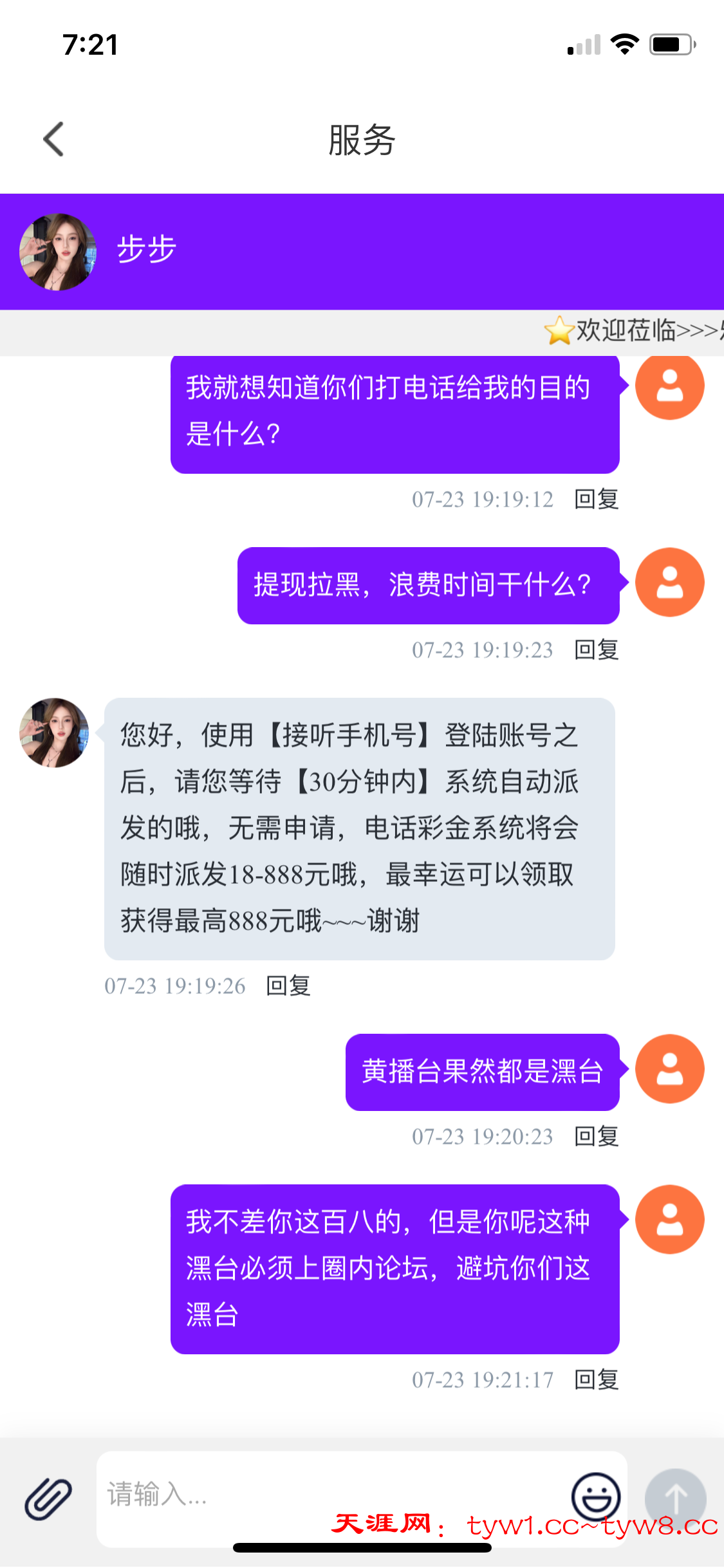
Task: Tap 回复 under the 19:21:17 message
Action: click(596, 1380)
